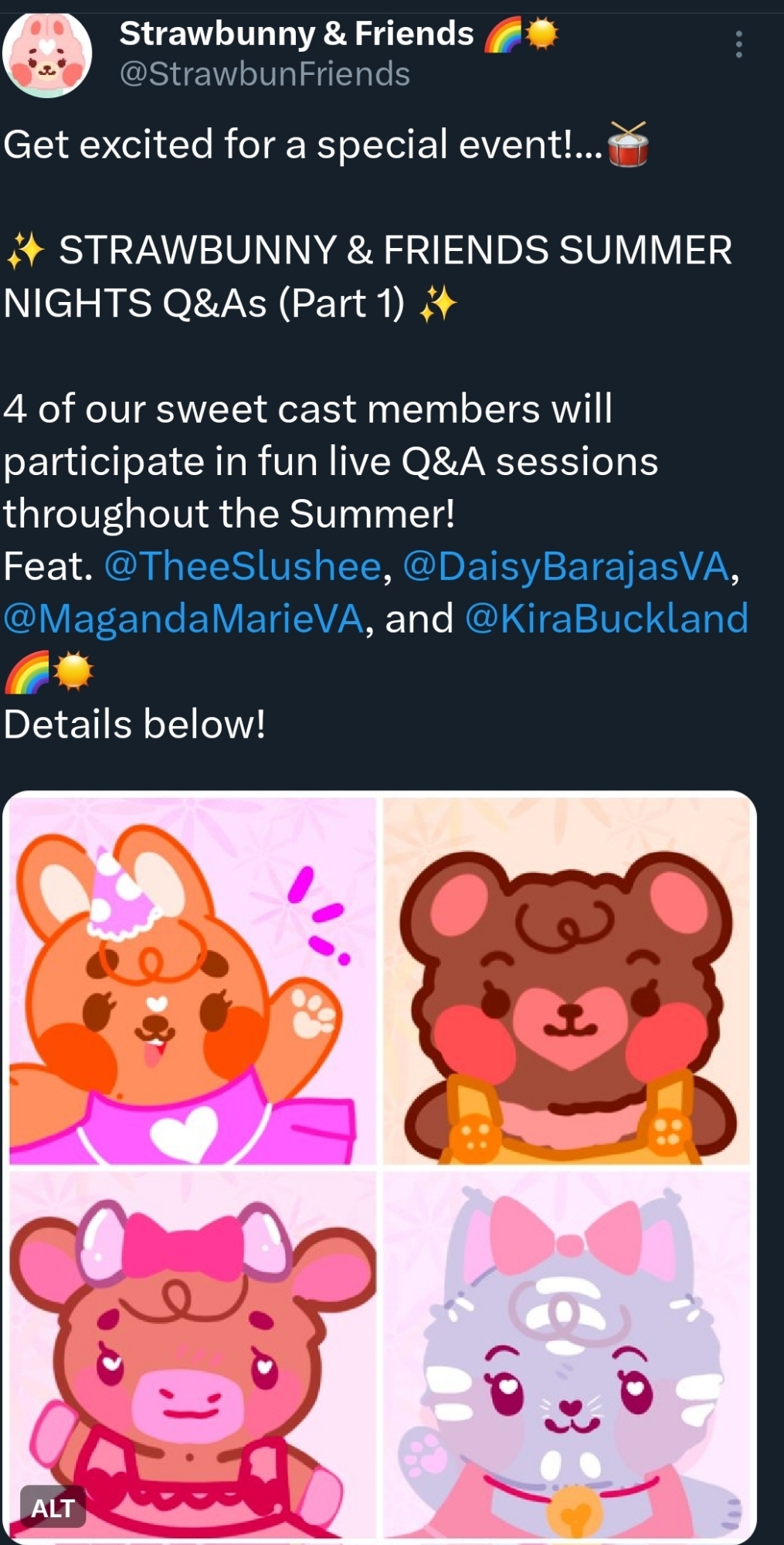784x1545 pixels.
Task: Go to @KiraBuckland's profile
Action: tap(607, 619)
